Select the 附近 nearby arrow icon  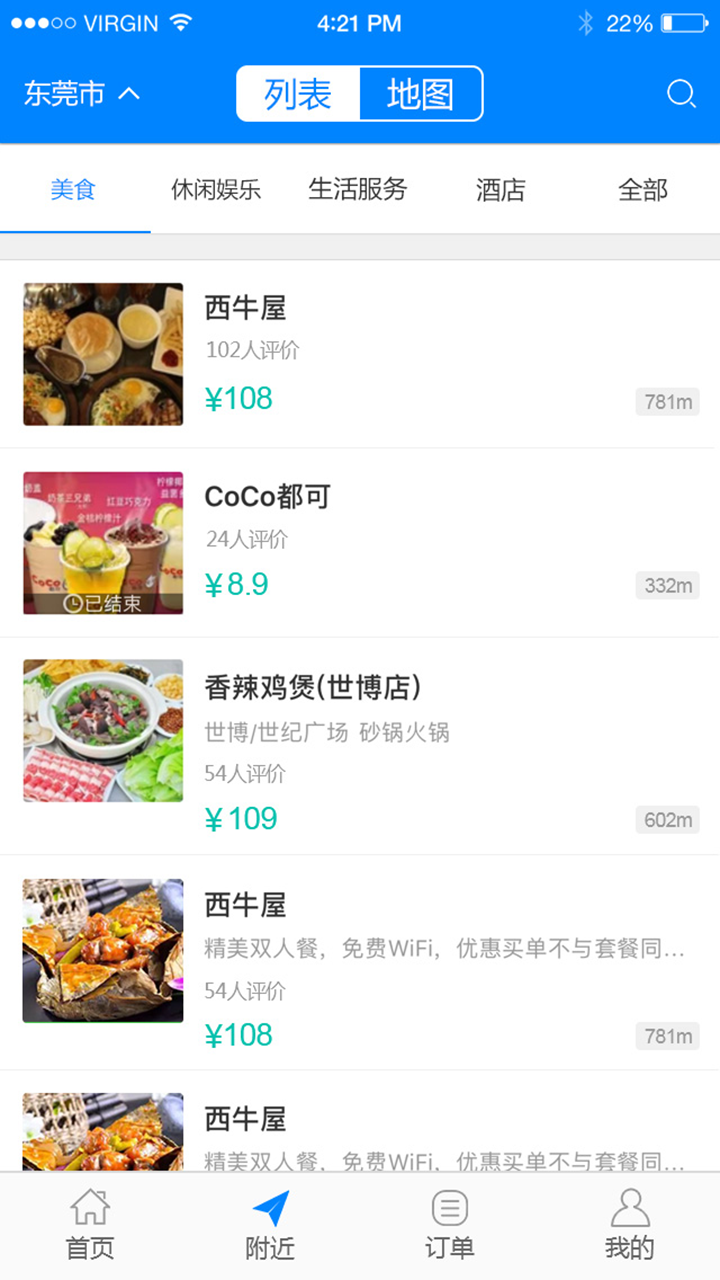point(269,1209)
